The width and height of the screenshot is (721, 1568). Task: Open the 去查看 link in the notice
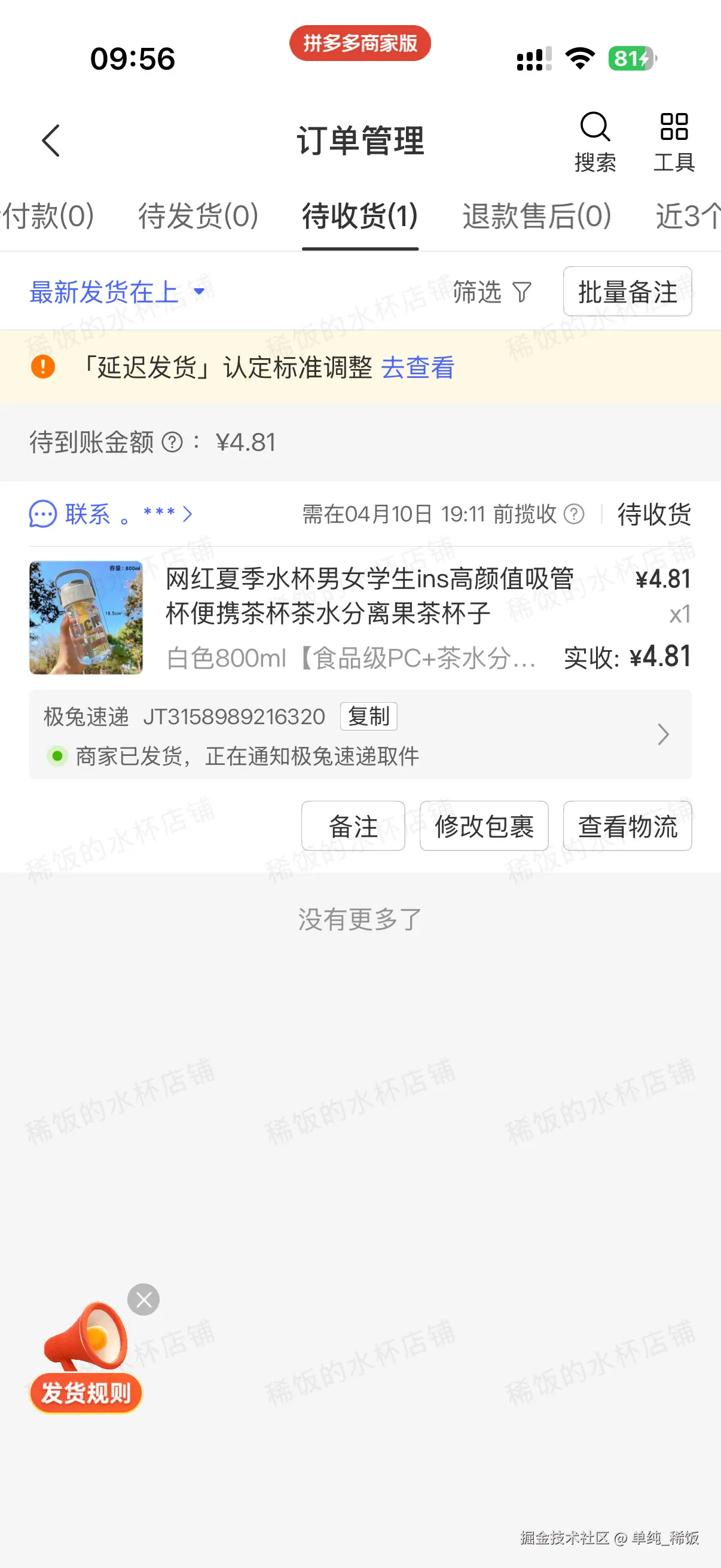point(419,368)
